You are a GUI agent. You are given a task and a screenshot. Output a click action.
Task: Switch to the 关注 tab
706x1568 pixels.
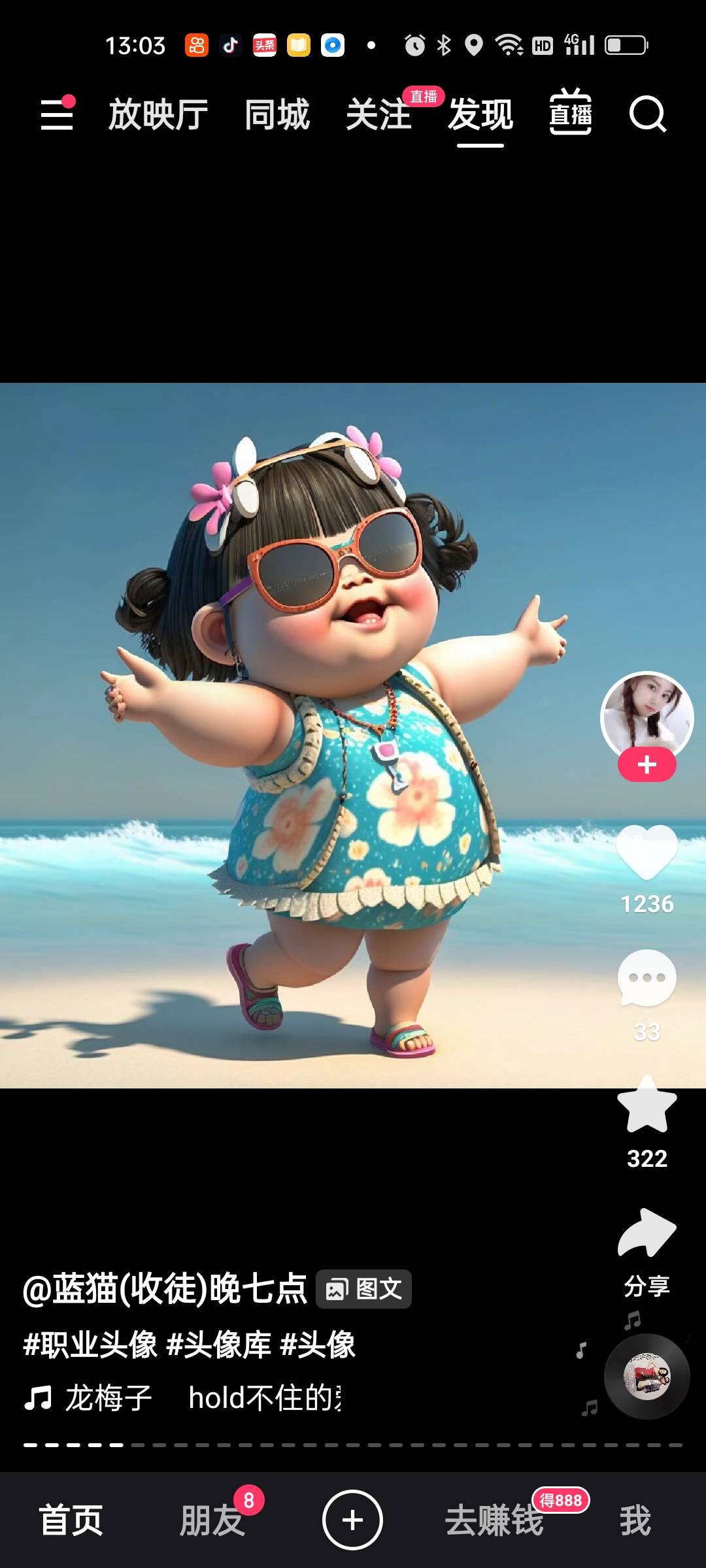point(378,114)
